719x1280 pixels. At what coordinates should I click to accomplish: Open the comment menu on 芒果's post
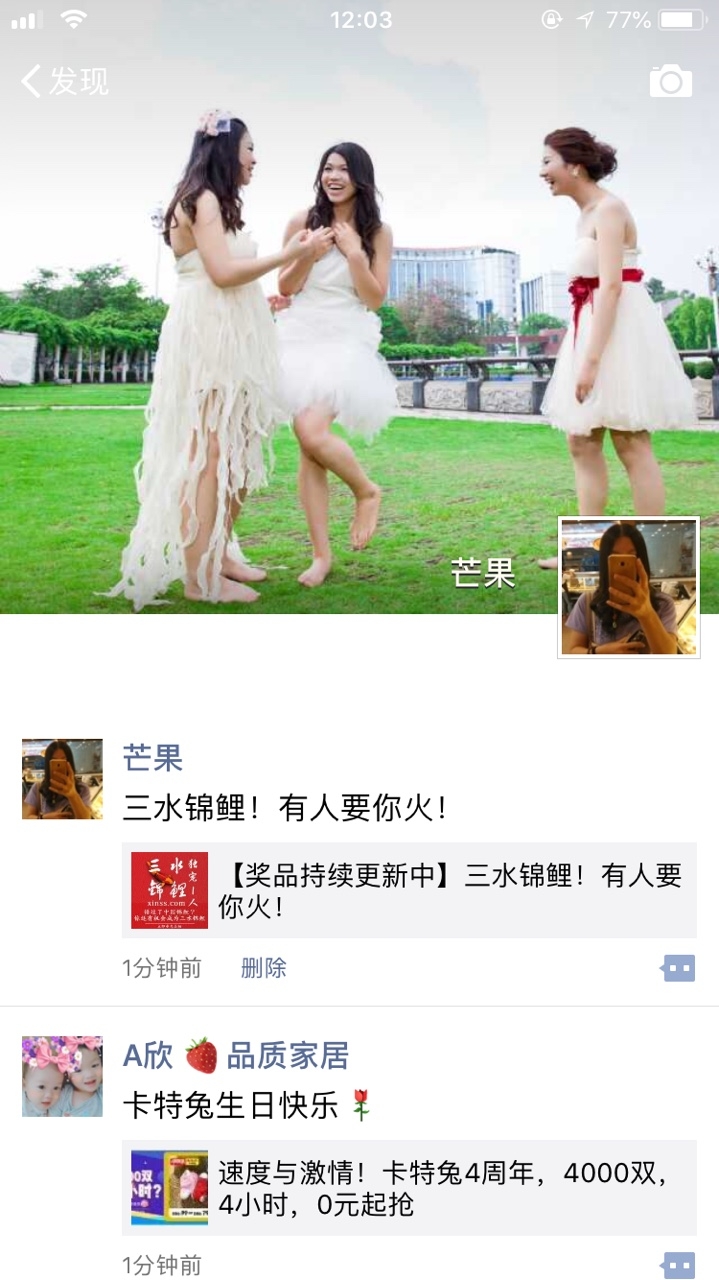(x=678, y=968)
